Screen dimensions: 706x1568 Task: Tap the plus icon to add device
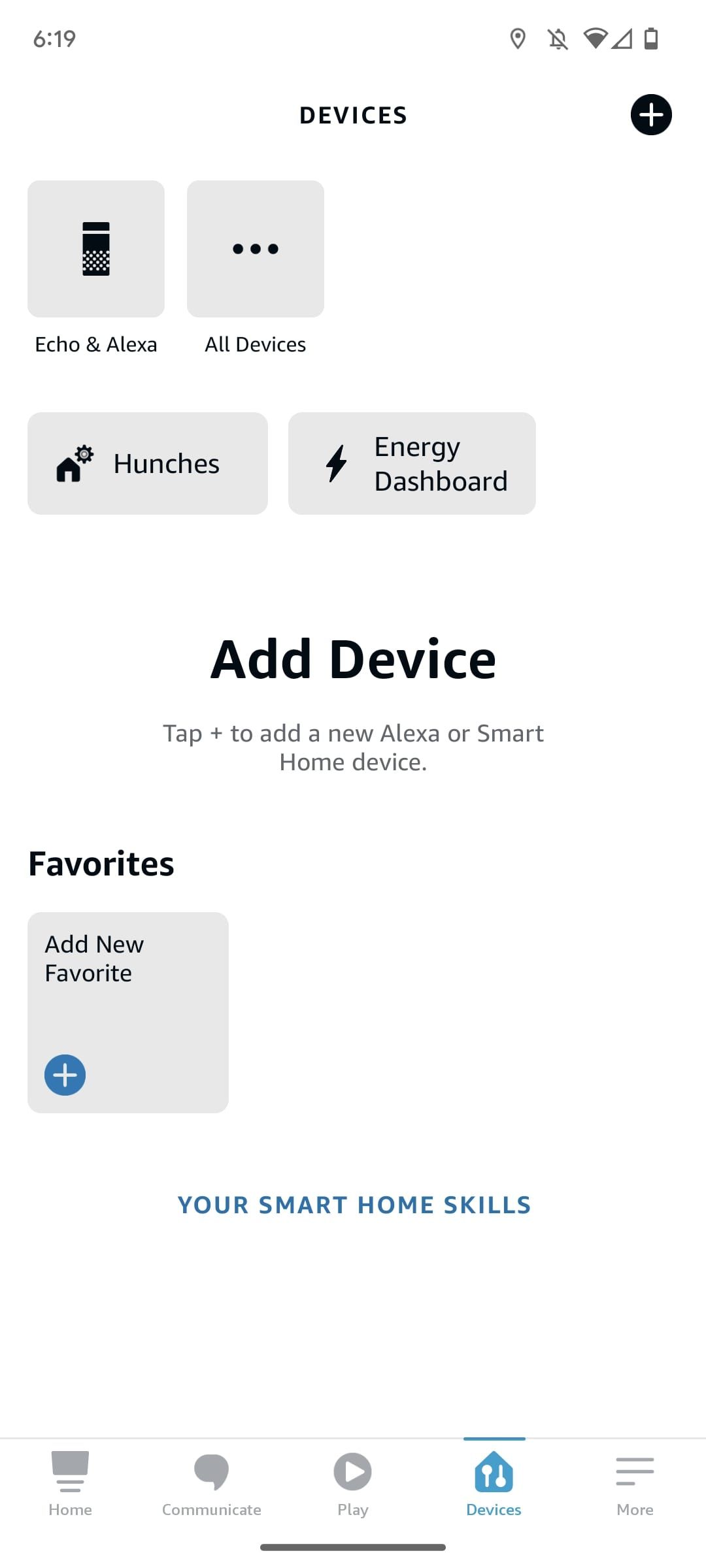650,115
